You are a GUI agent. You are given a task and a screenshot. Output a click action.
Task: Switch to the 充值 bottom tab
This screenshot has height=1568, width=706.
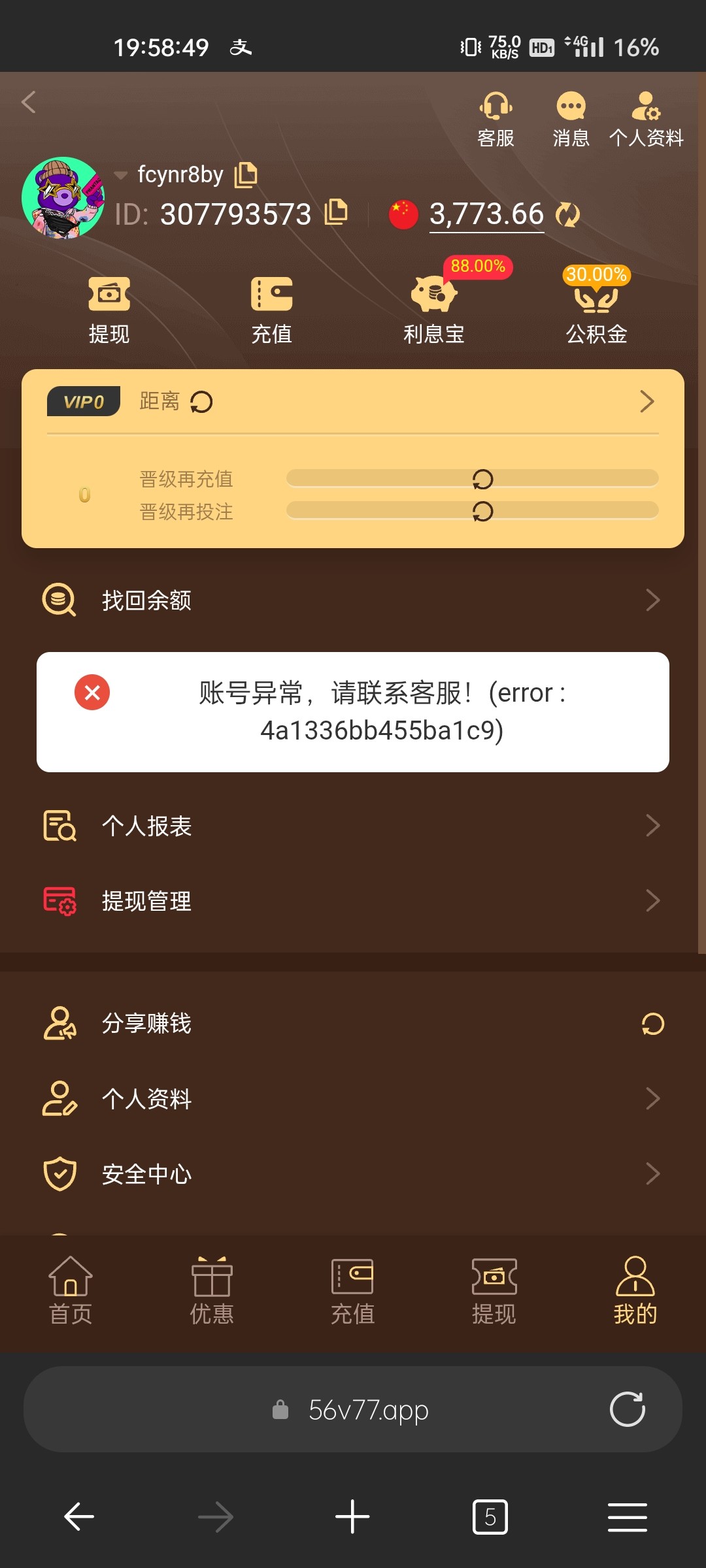352,1290
